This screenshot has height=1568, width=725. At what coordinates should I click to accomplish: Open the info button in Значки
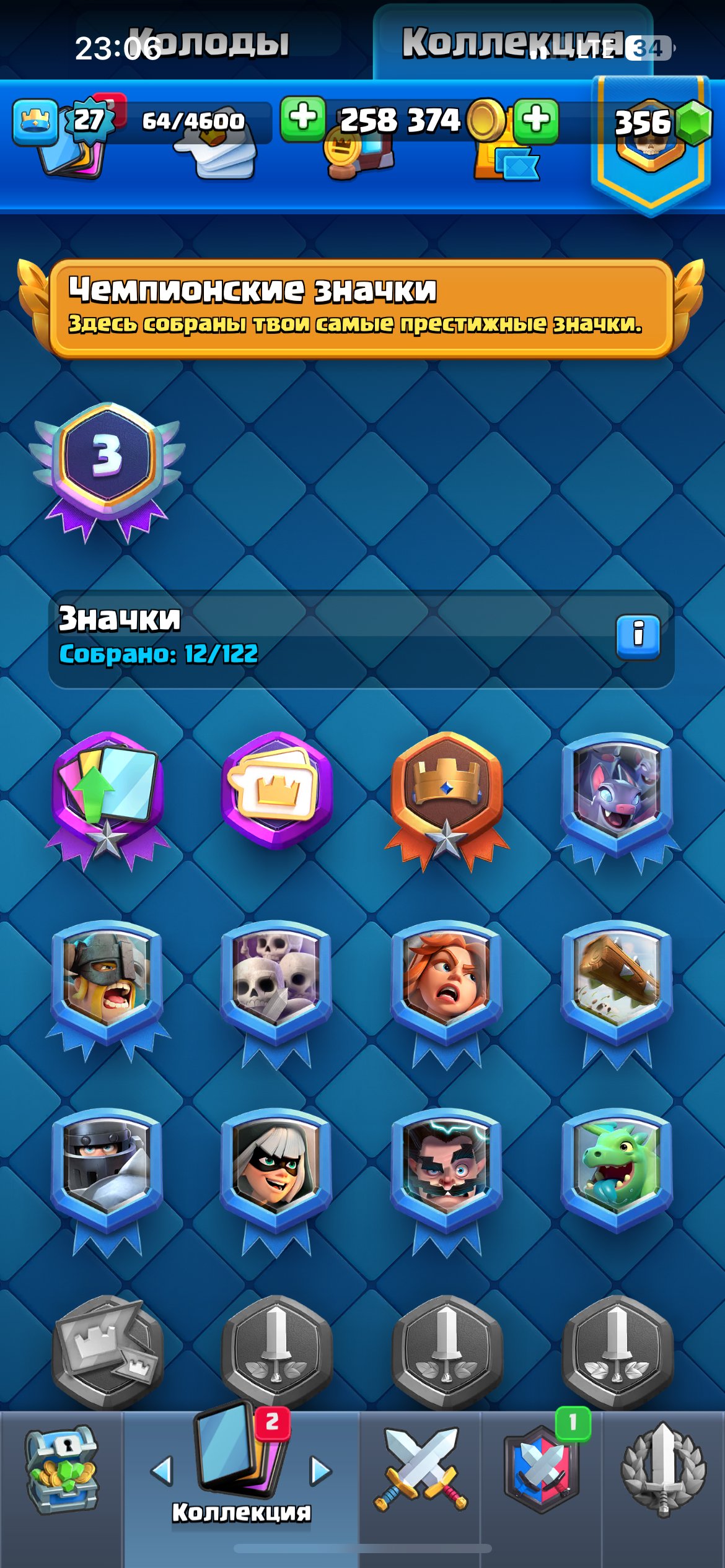[x=638, y=637]
